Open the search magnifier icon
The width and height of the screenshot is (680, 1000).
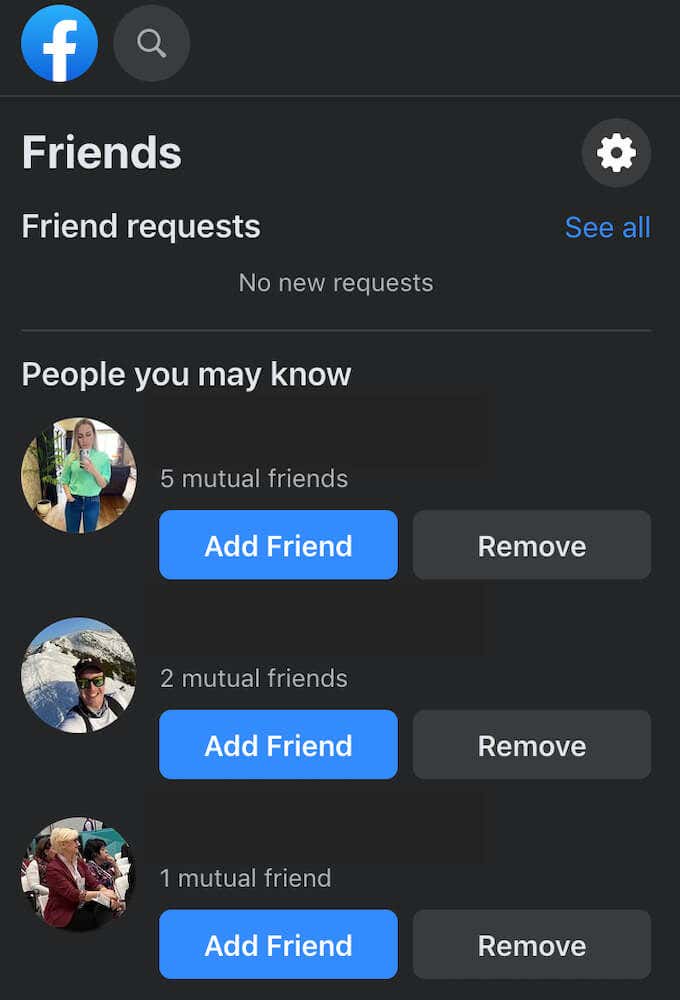coord(151,43)
